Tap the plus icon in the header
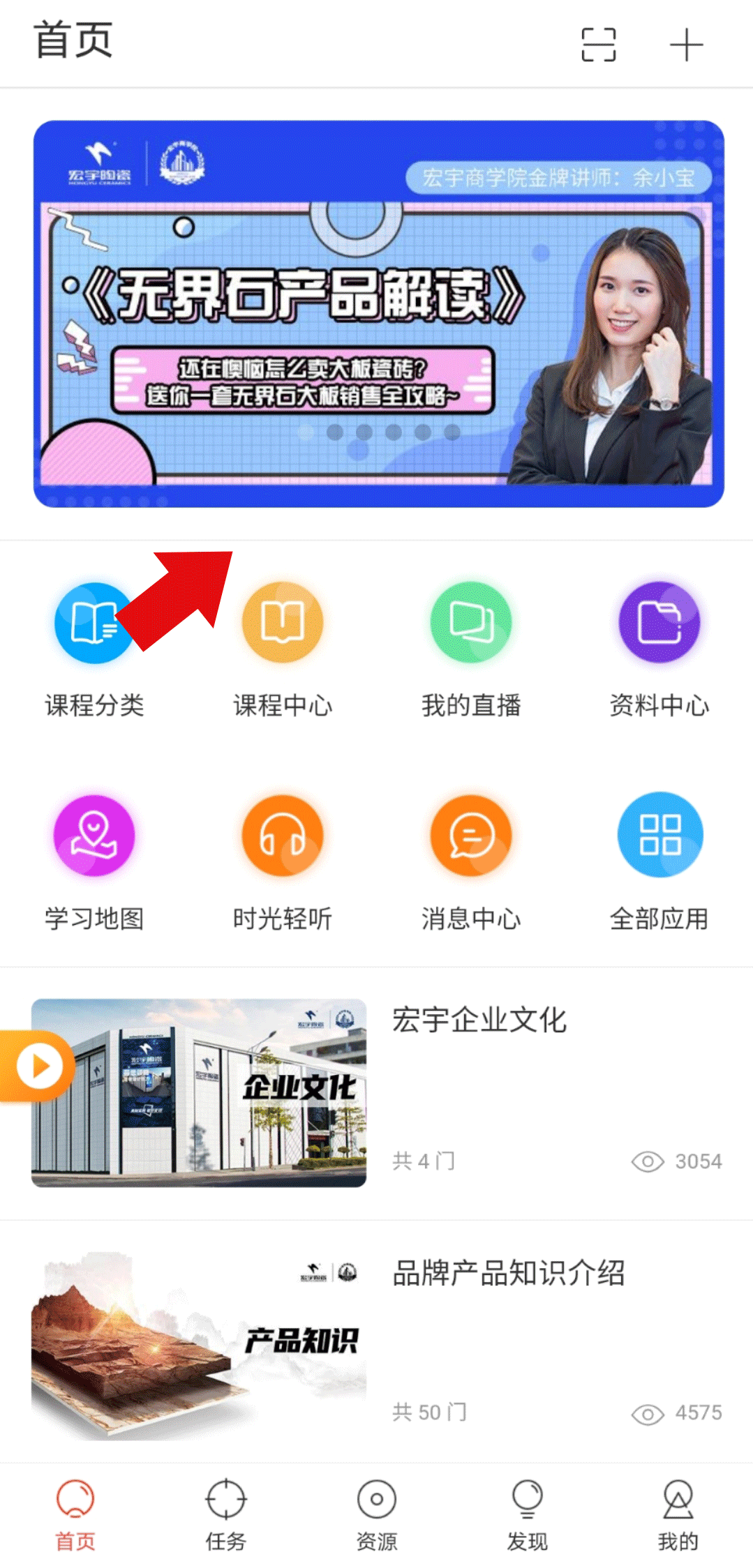Image resolution: width=753 pixels, height=1568 pixels. (x=686, y=45)
